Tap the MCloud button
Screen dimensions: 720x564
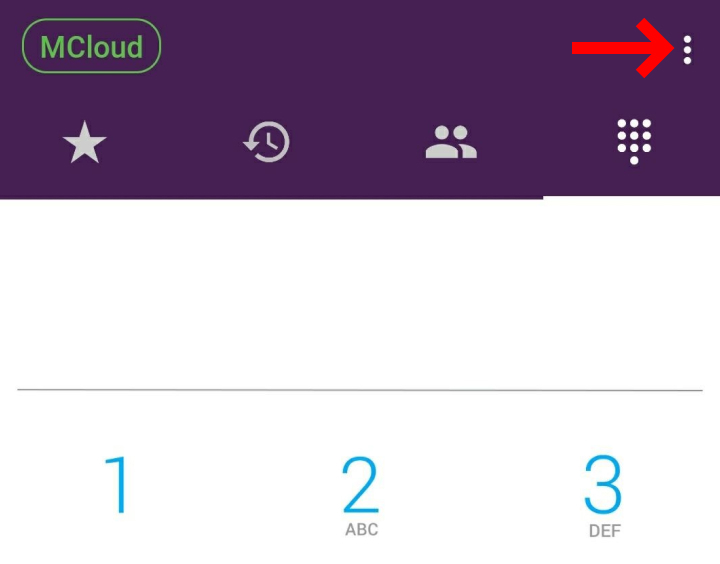pyautogui.click(x=91, y=47)
